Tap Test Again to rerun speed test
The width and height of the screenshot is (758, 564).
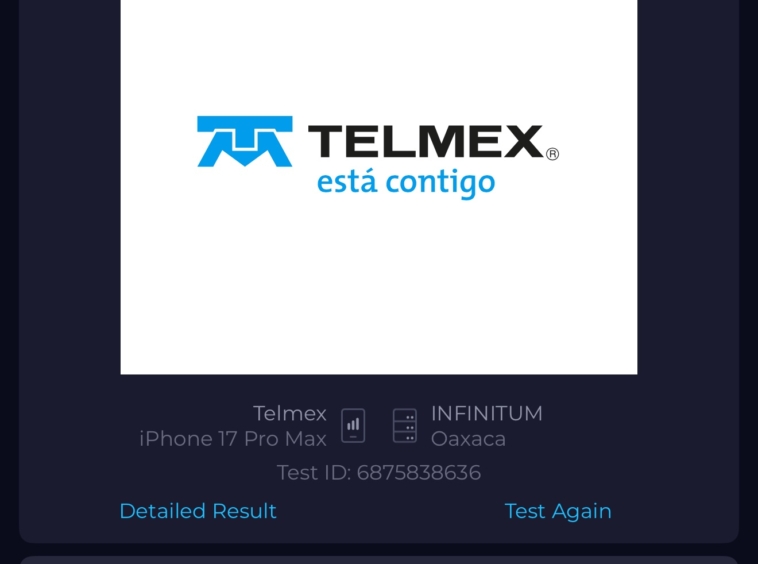(x=557, y=511)
